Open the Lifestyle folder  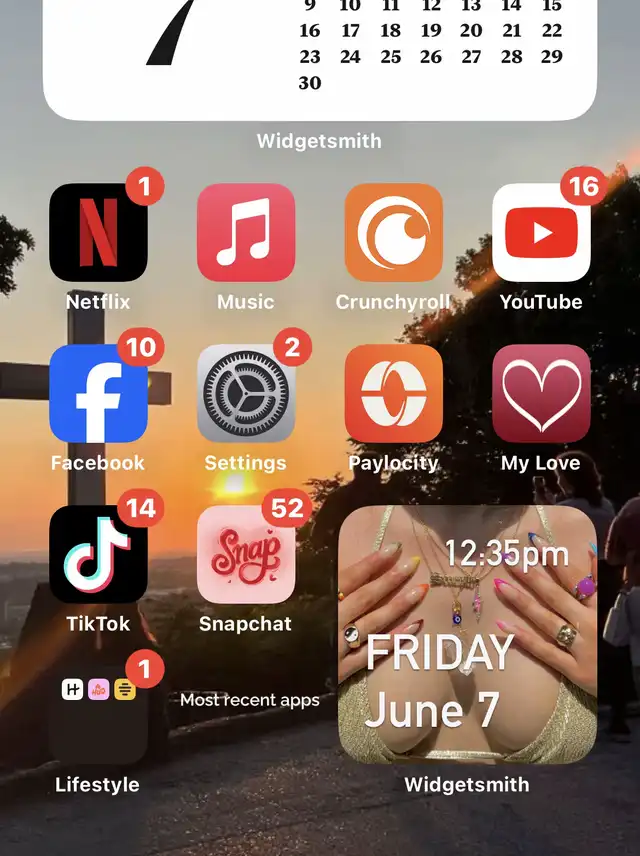tap(98, 716)
